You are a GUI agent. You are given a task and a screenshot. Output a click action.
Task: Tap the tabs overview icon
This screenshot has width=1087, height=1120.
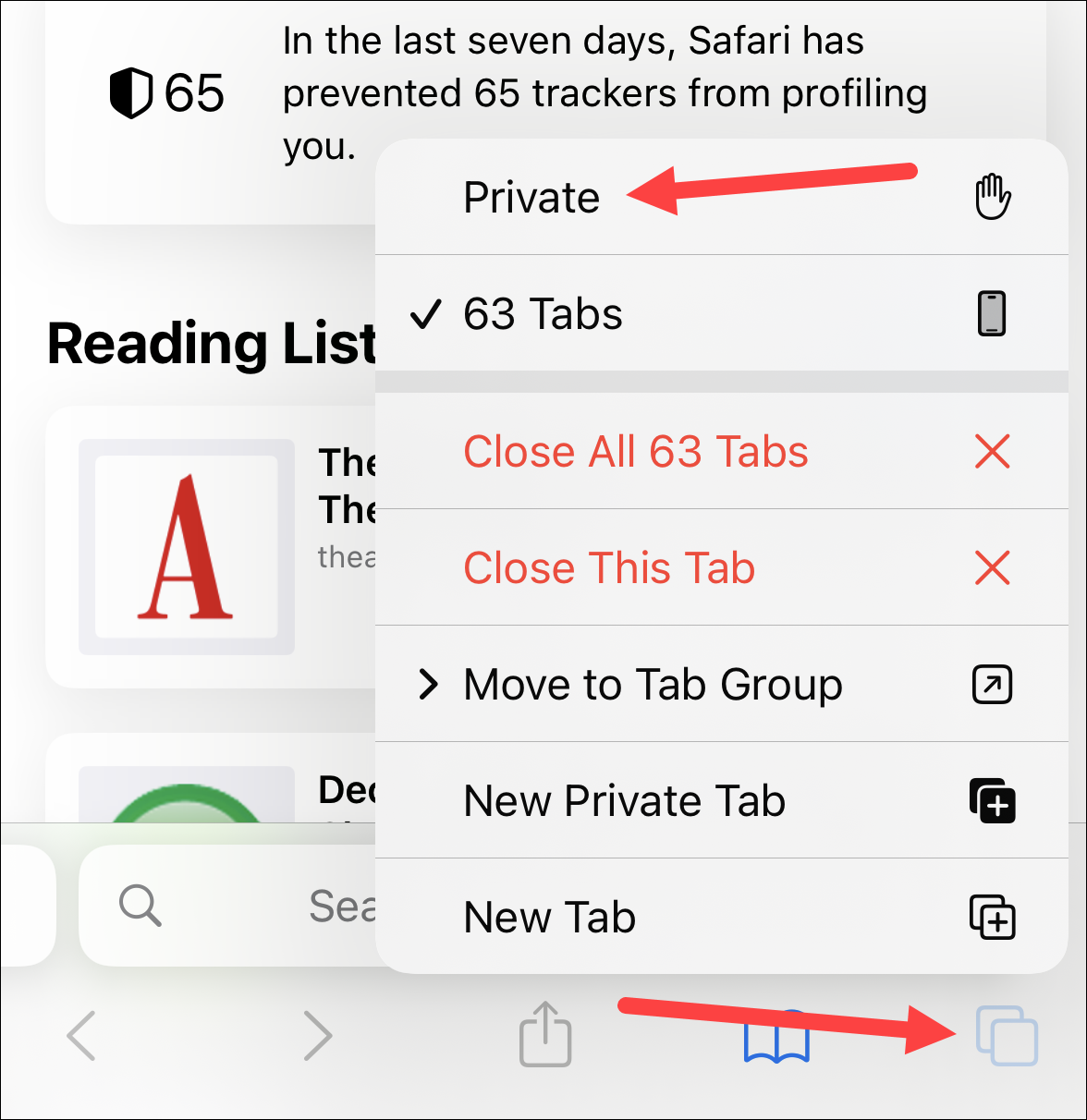(x=1007, y=1035)
